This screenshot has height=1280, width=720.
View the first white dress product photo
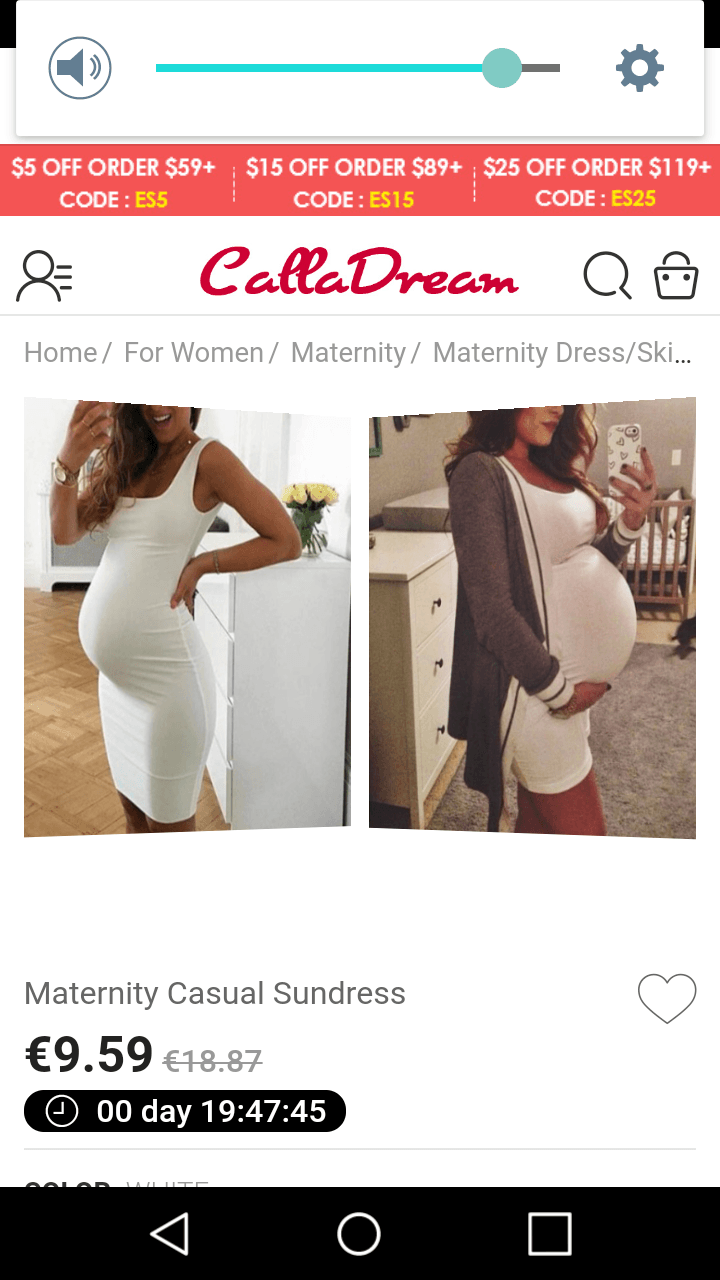[187, 616]
